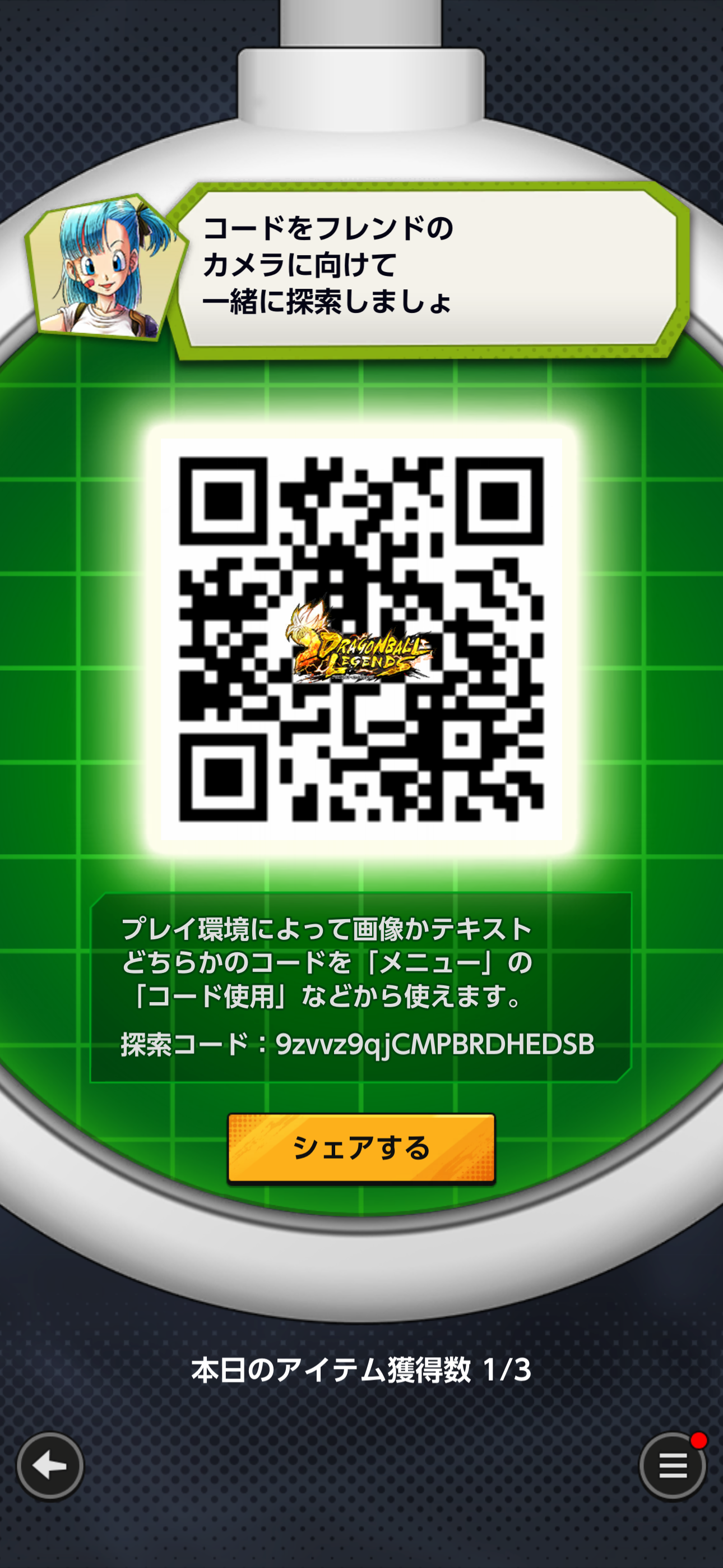Tap the orange シェアする share button

[x=361, y=1148]
